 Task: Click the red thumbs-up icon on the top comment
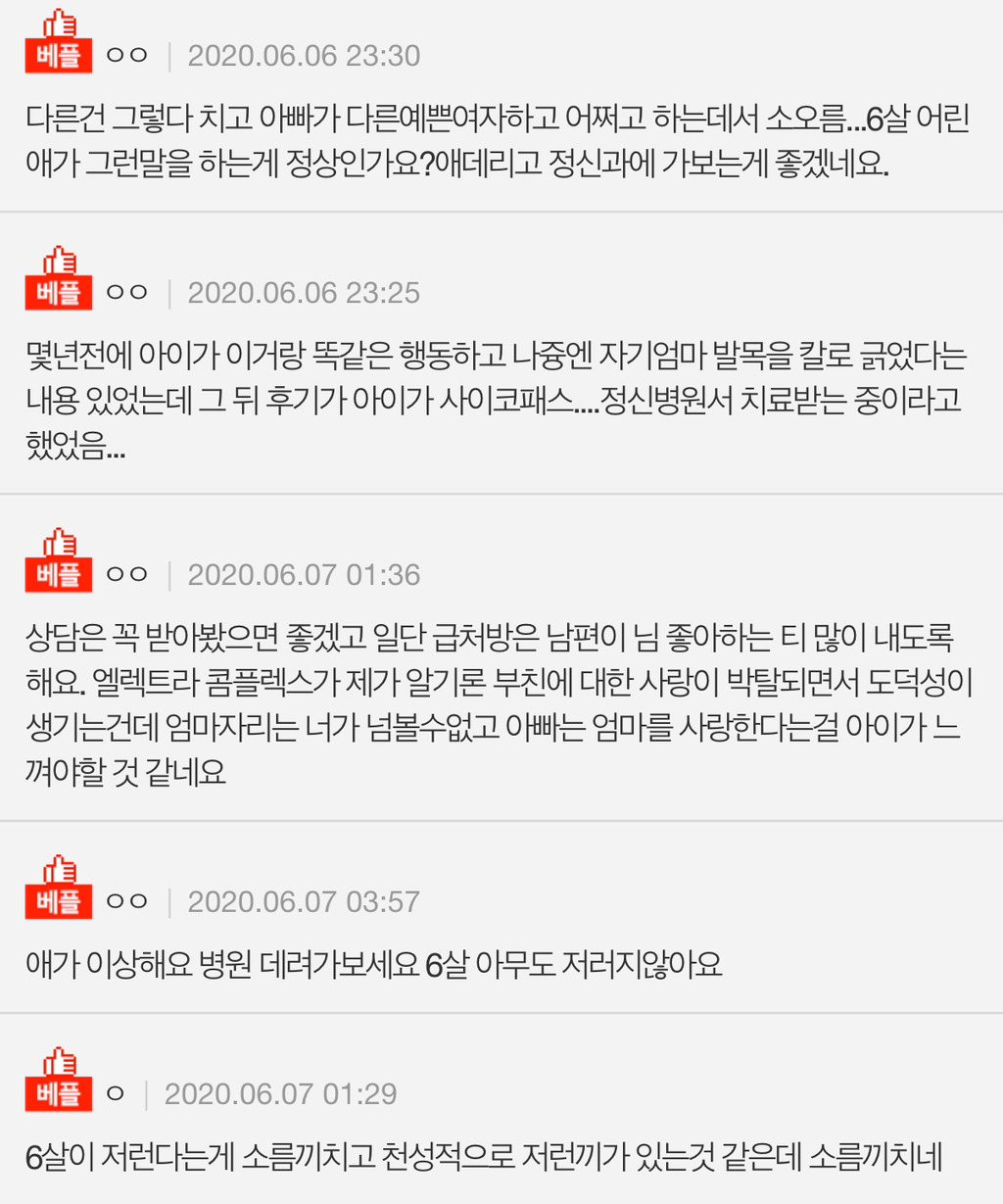(59, 24)
